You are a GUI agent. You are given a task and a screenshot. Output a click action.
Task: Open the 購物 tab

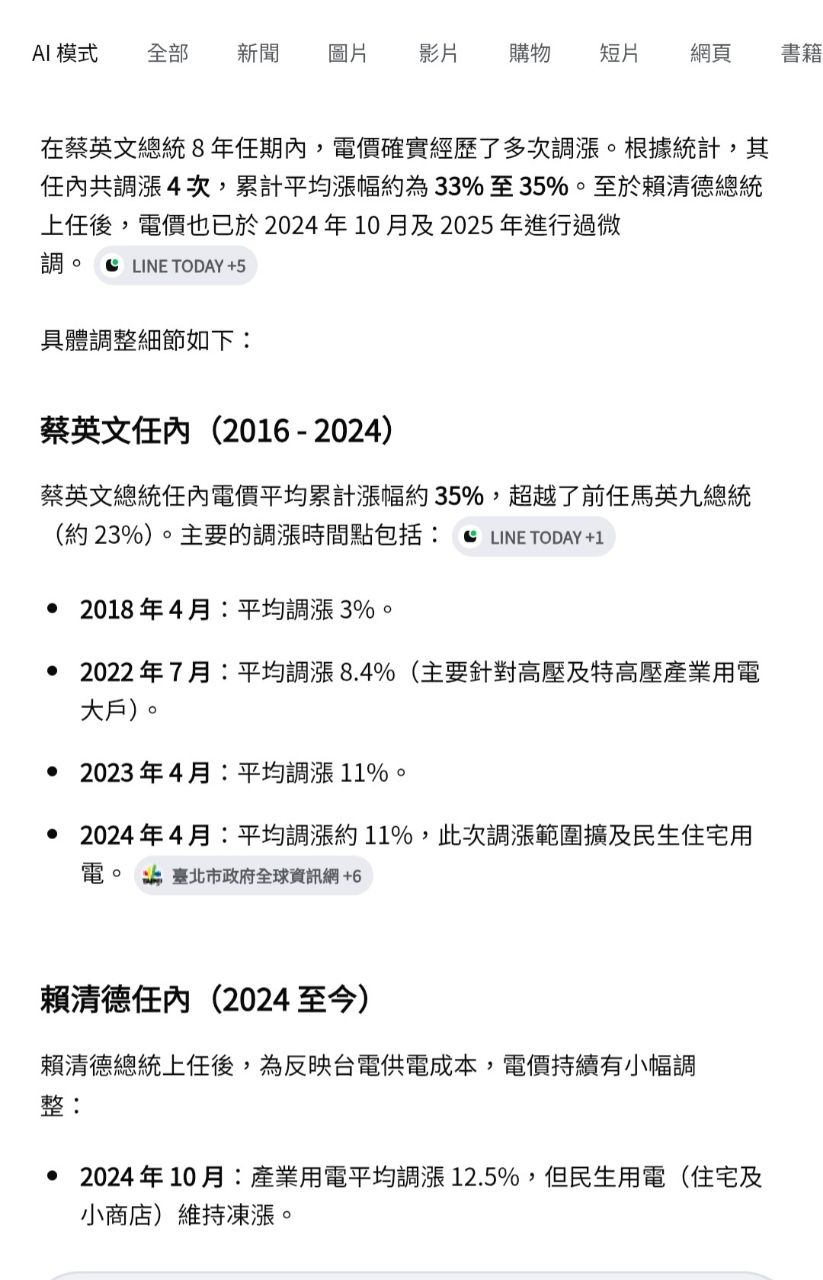coord(529,54)
